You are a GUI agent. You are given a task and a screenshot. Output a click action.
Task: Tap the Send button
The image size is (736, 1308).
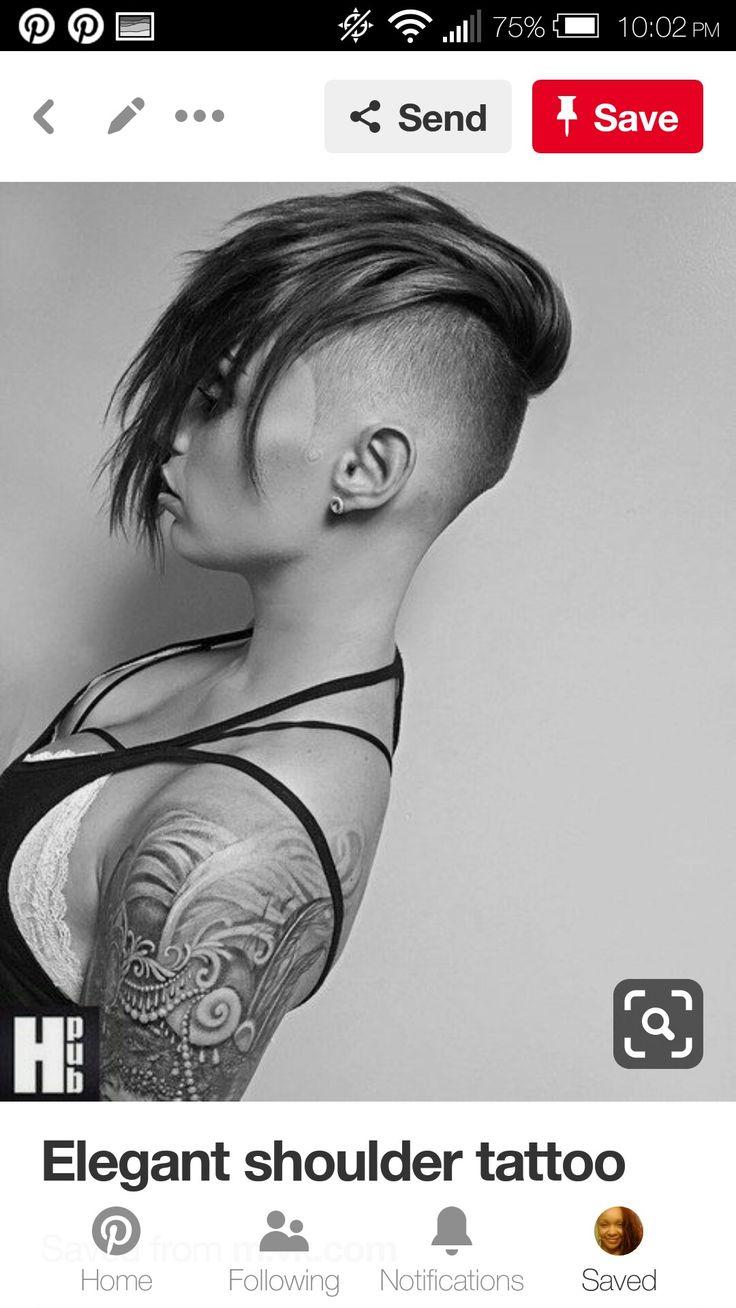point(418,117)
